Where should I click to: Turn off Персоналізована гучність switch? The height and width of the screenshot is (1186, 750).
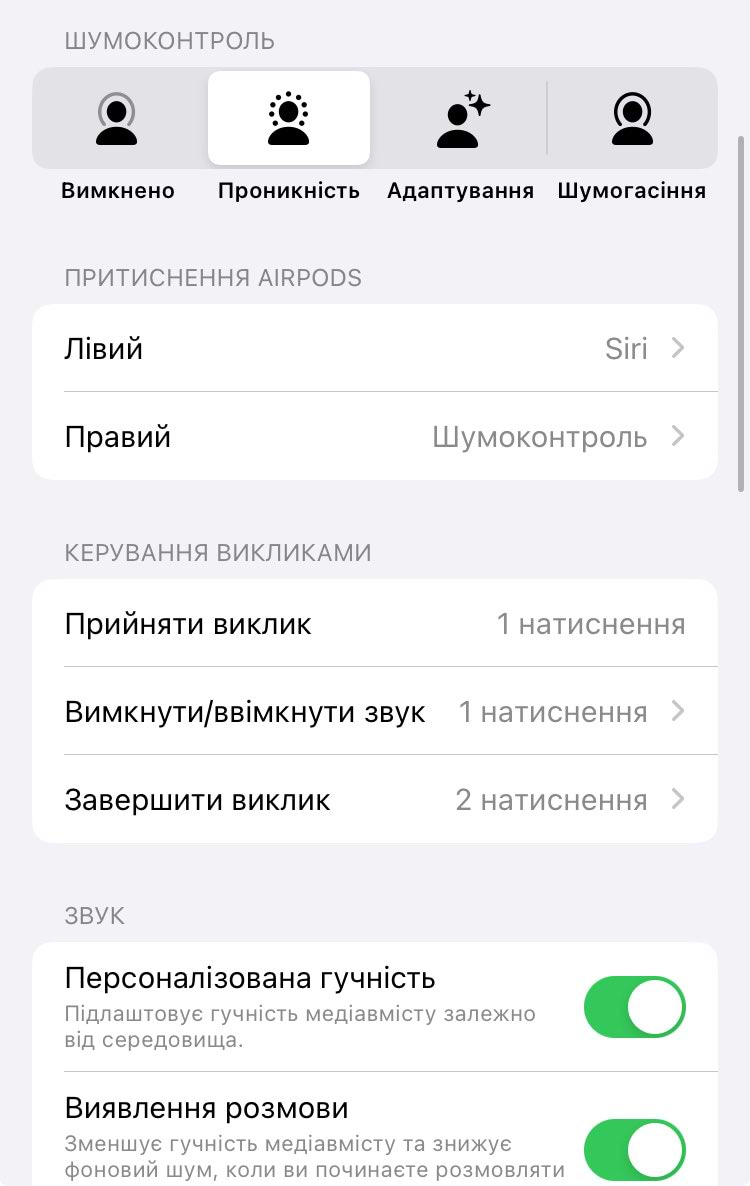(x=634, y=1006)
